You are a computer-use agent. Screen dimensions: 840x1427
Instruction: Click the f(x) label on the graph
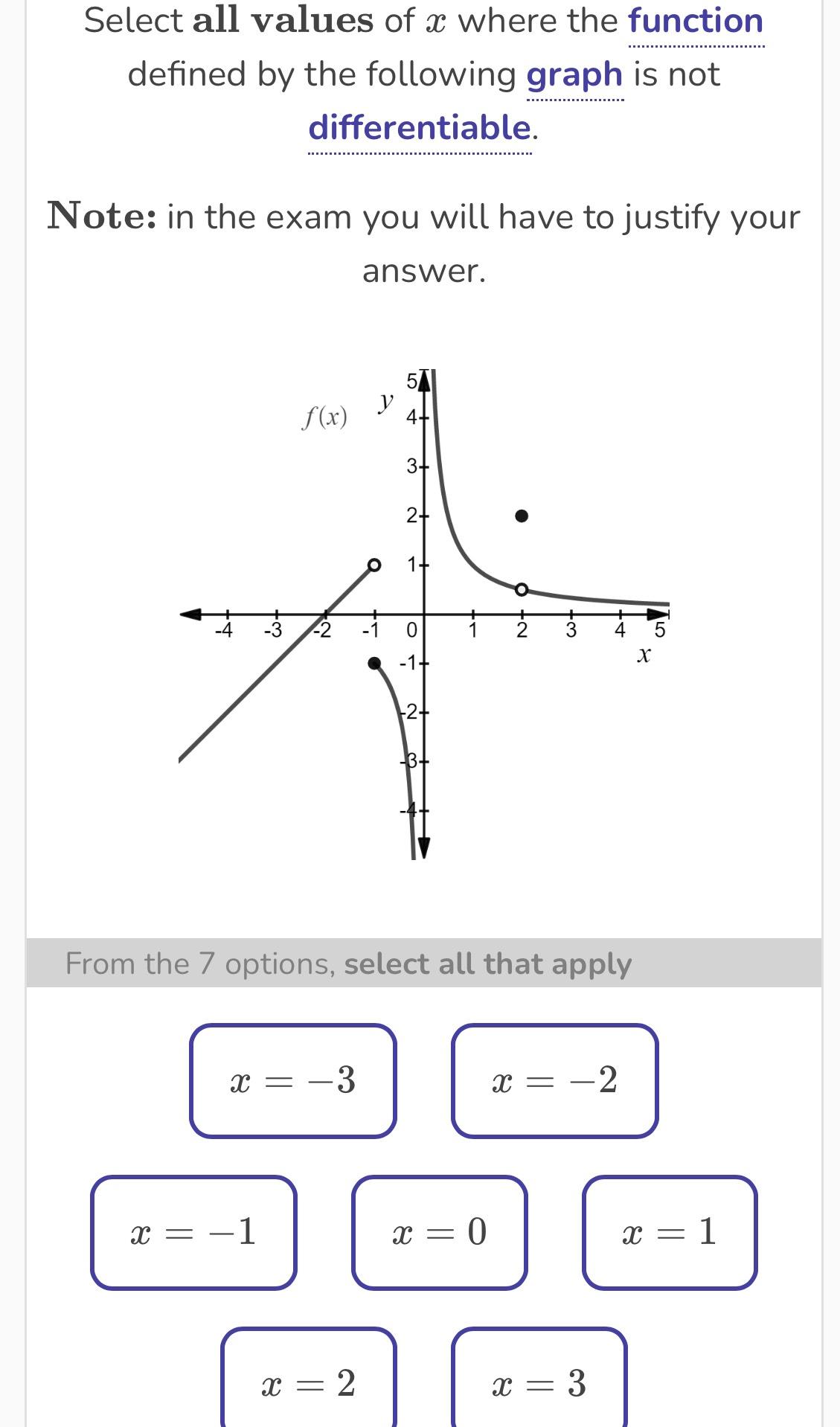[x=324, y=417]
